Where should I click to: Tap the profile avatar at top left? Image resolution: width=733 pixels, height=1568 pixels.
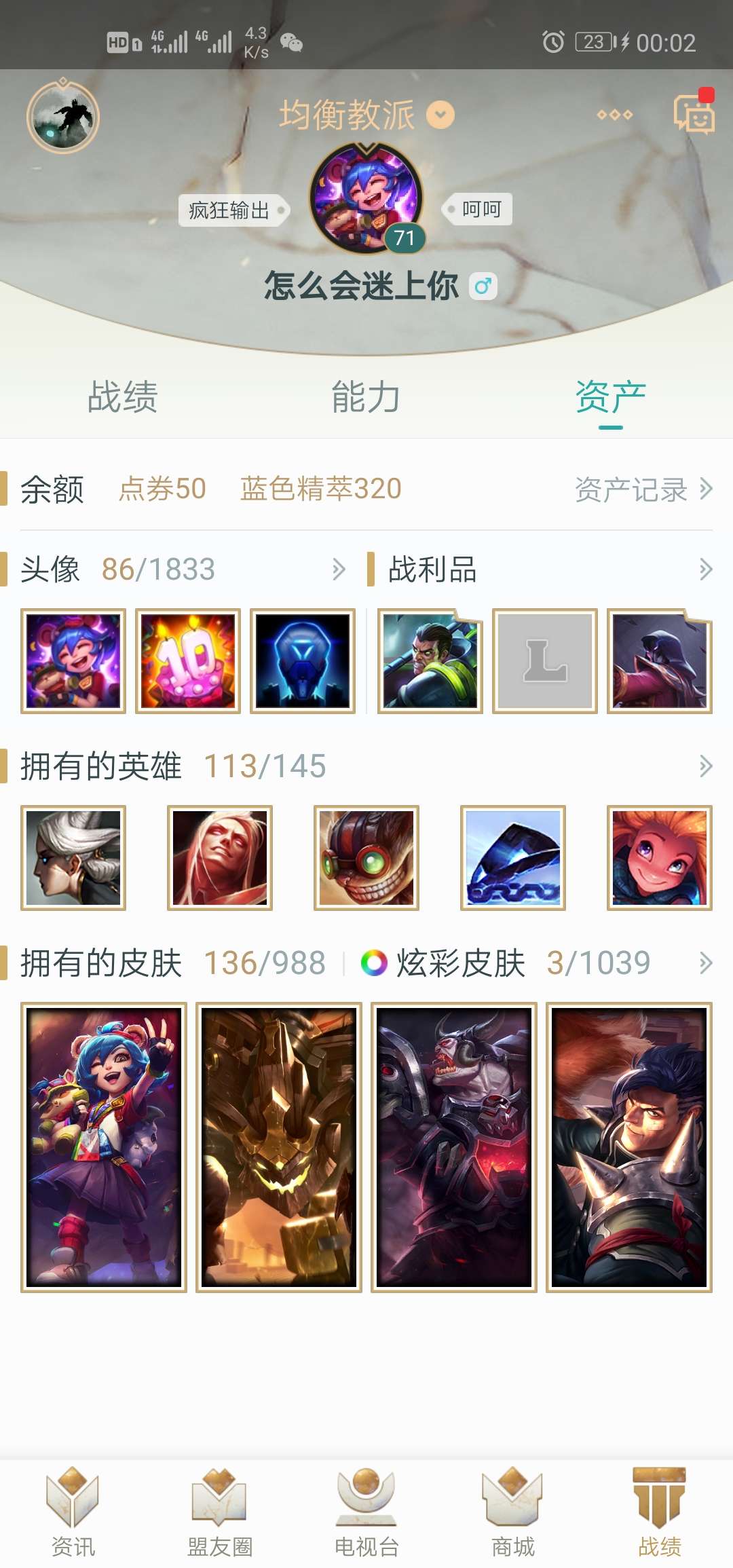63,117
